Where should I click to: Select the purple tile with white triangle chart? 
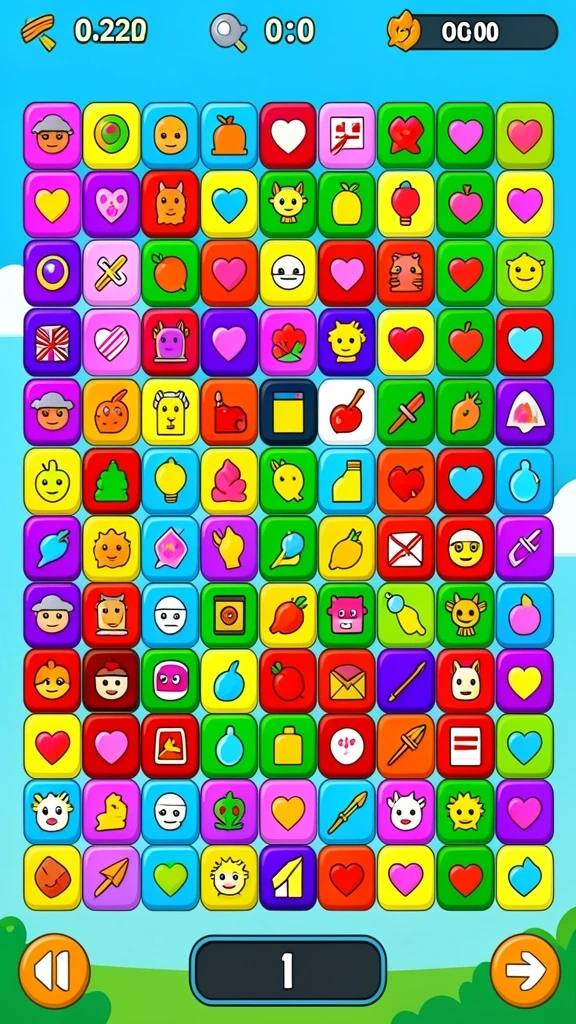coord(288,878)
